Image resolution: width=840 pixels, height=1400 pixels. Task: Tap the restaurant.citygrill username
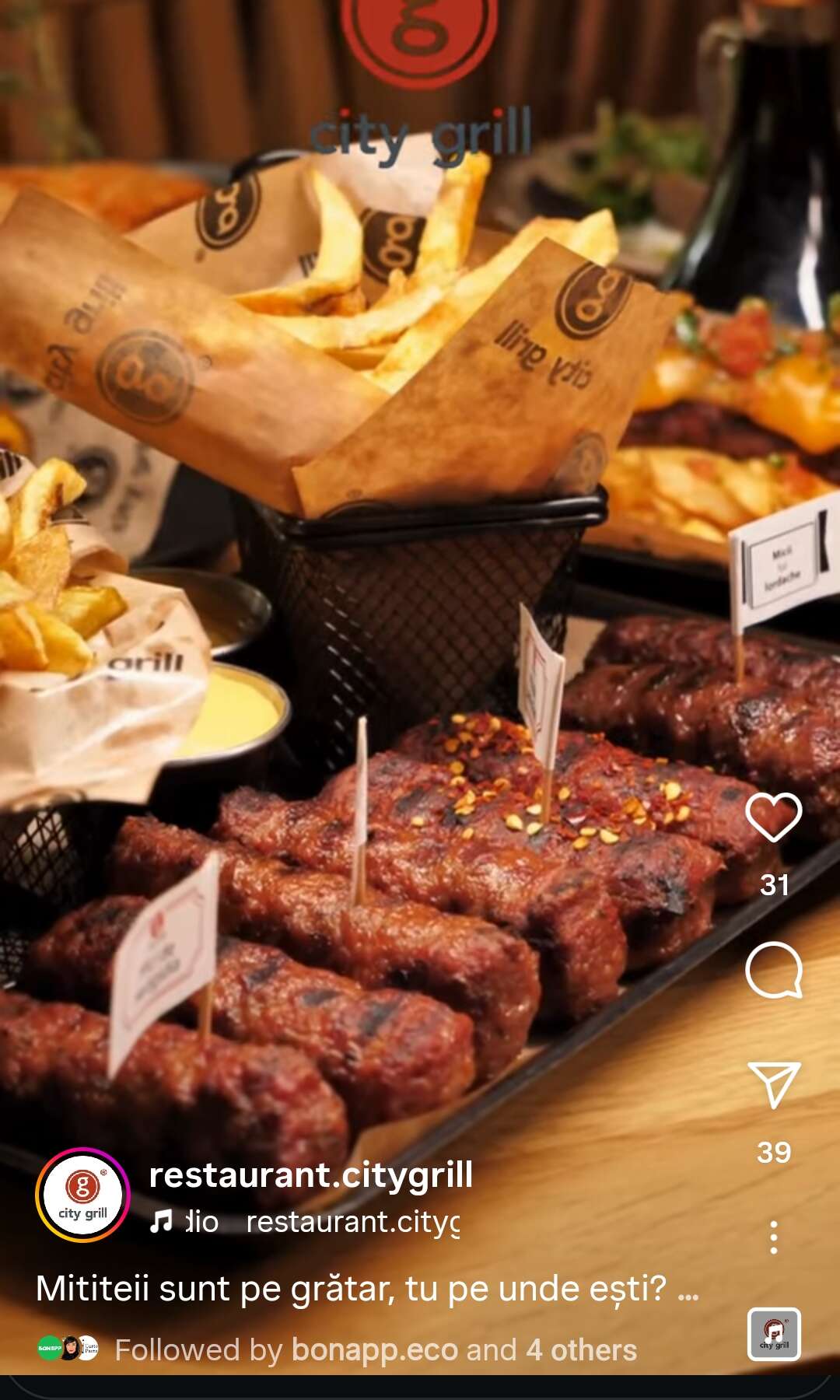click(311, 1174)
